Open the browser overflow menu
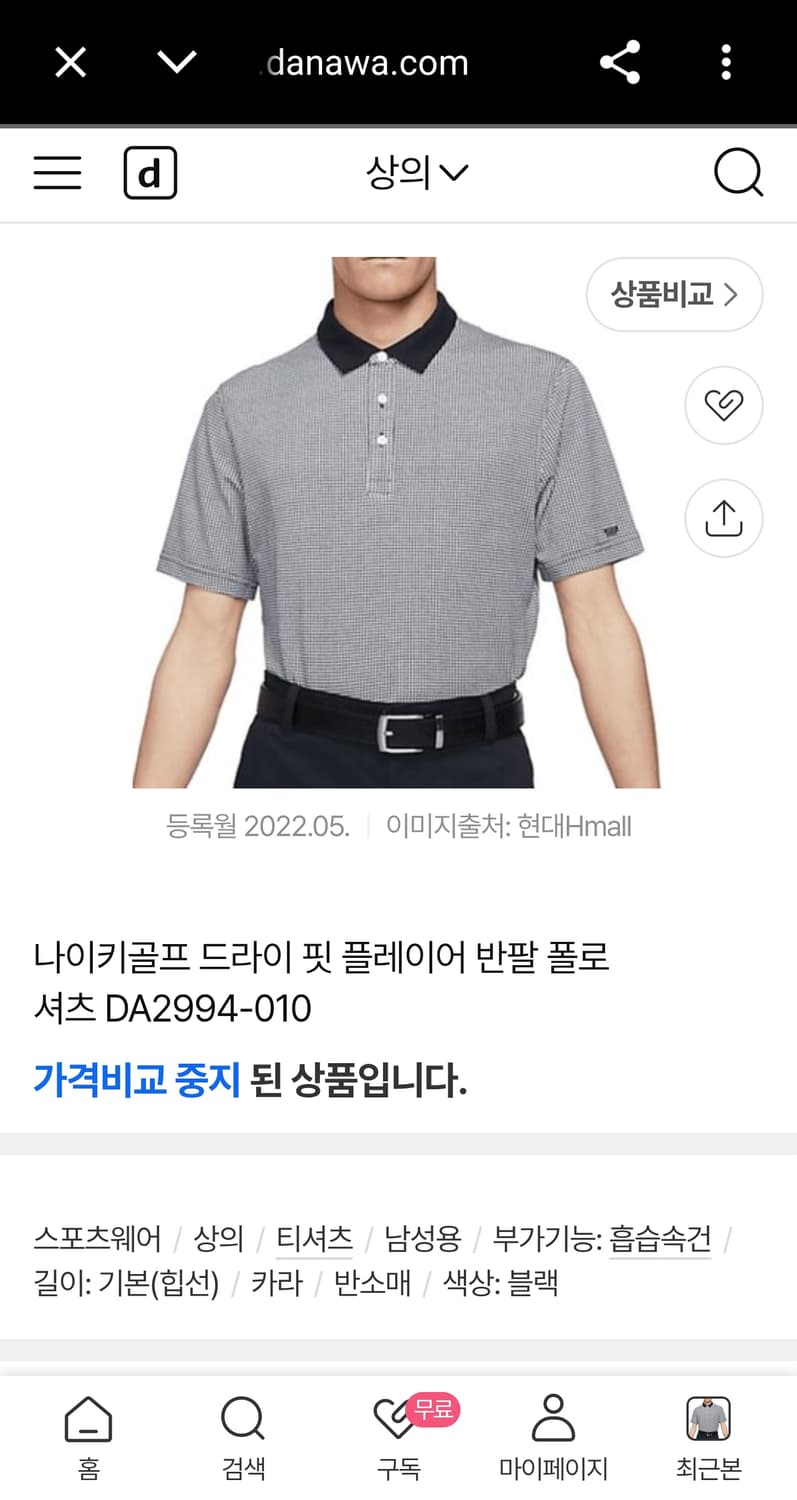This screenshot has height=1500, width=797. coord(726,61)
